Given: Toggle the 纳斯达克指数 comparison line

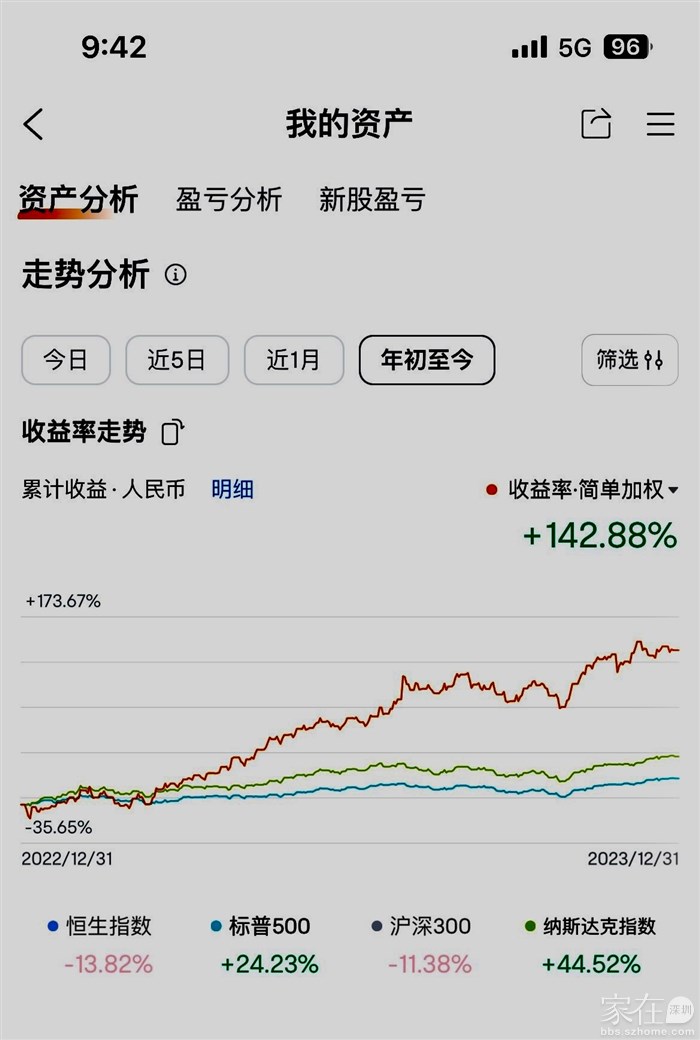Looking at the screenshot, I should tap(591, 927).
